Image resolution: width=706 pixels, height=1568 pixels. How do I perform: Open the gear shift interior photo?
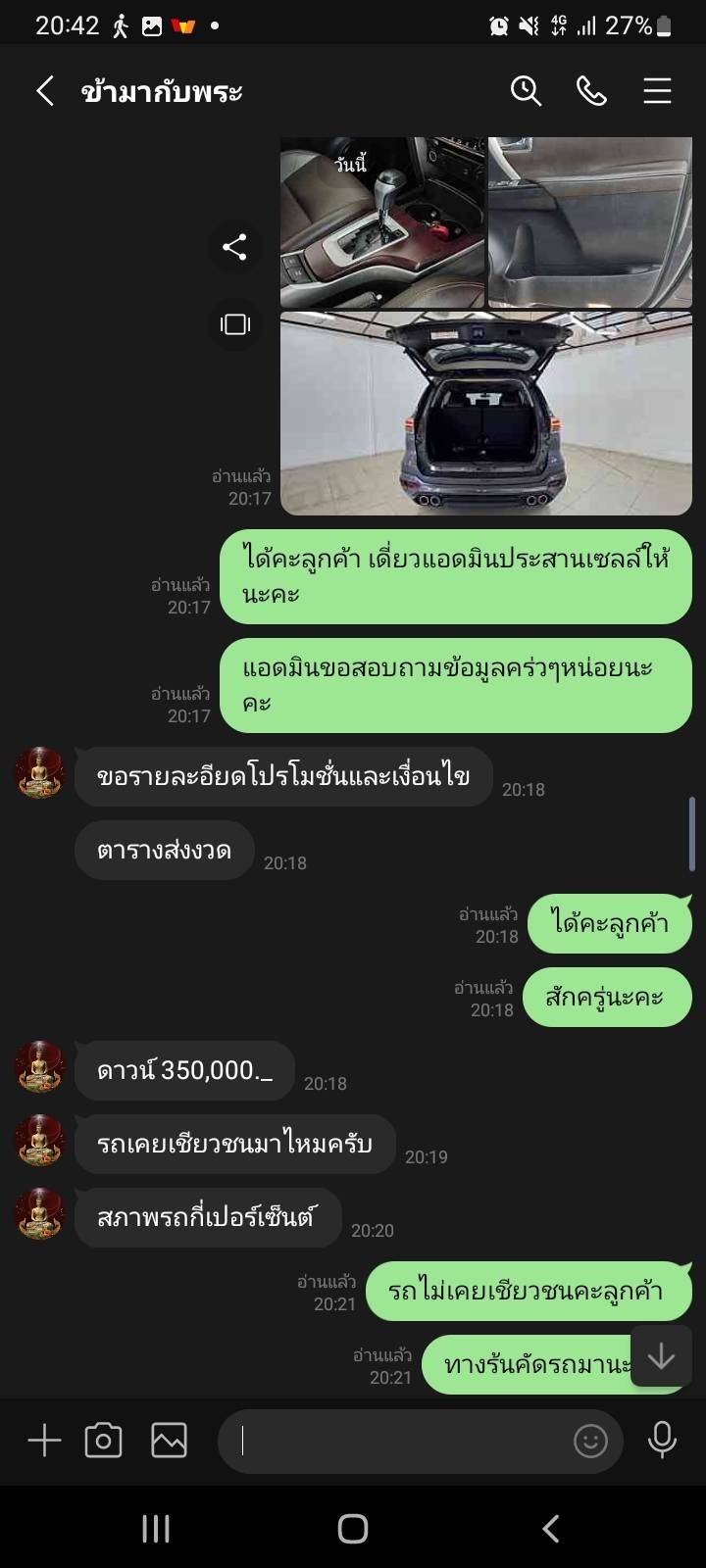[x=382, y=222]
